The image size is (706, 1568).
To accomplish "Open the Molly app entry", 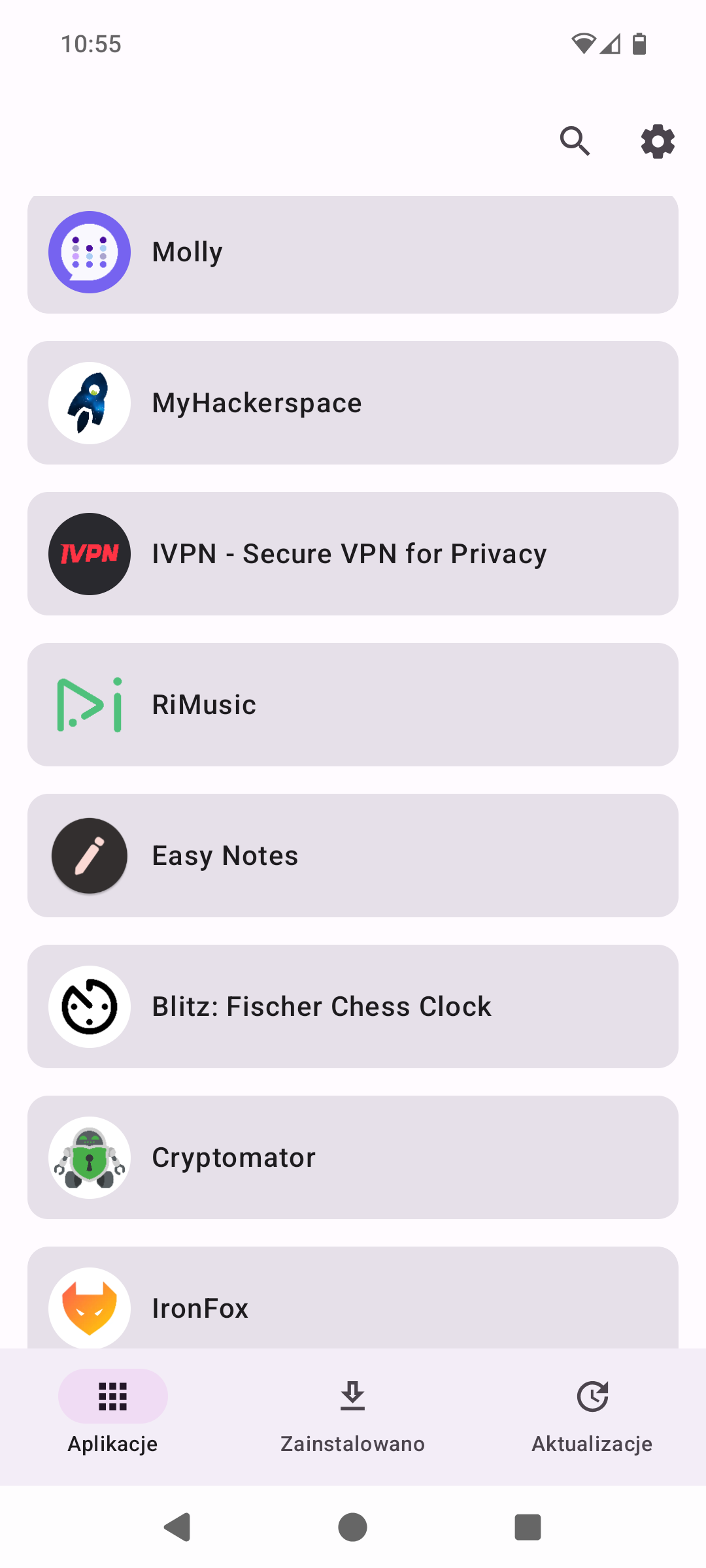I will tap(353, 253).
